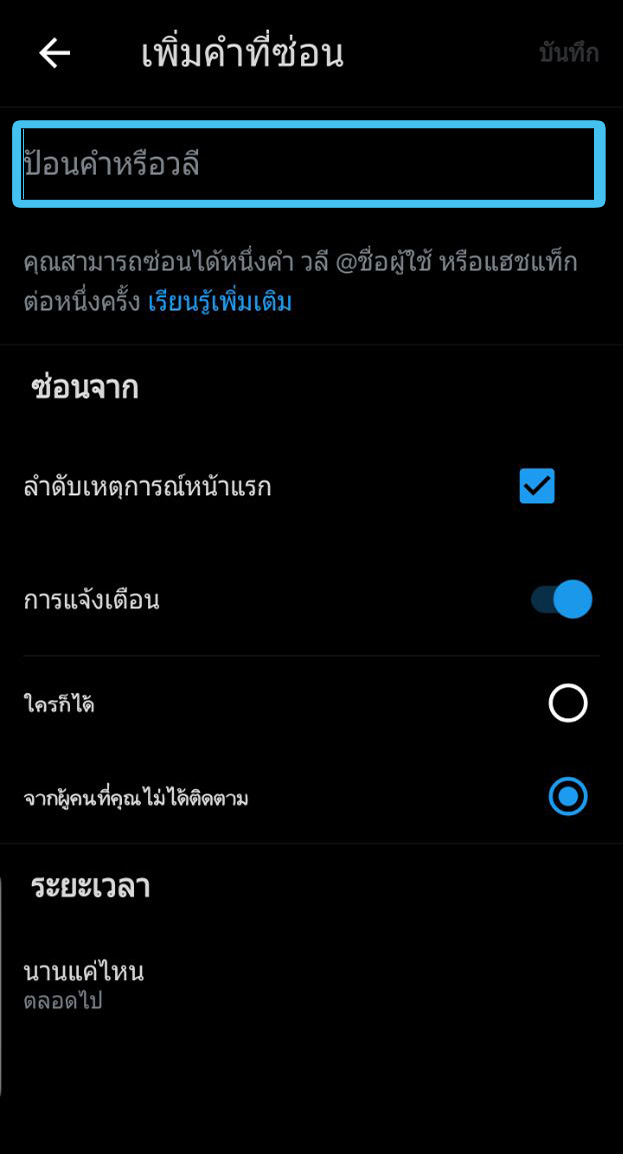Tap the บันทึก save button
Screen dimensions: 623x1154
(x=568, y=54)
